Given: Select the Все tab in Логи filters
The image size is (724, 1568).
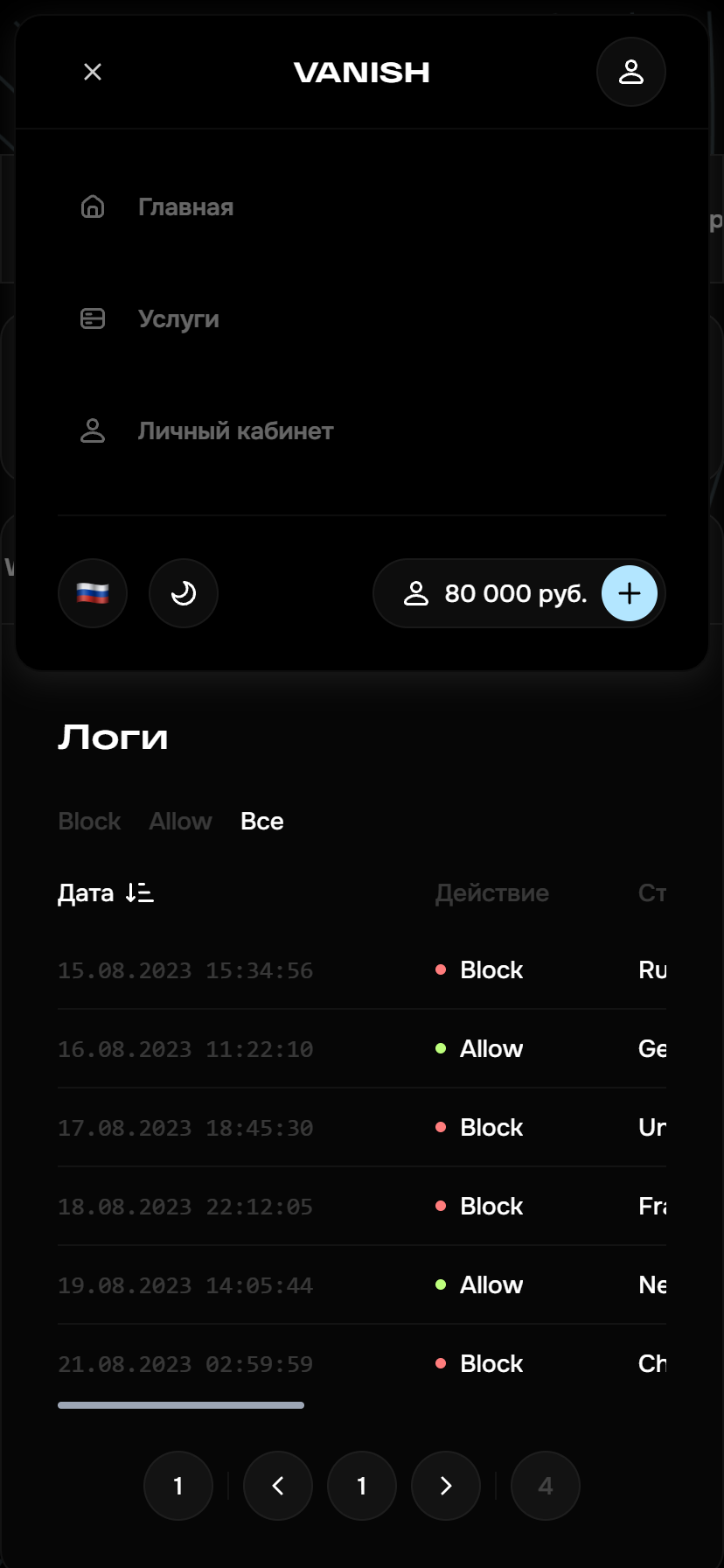Looking at the screenshot, I should [x=261, y=821].
